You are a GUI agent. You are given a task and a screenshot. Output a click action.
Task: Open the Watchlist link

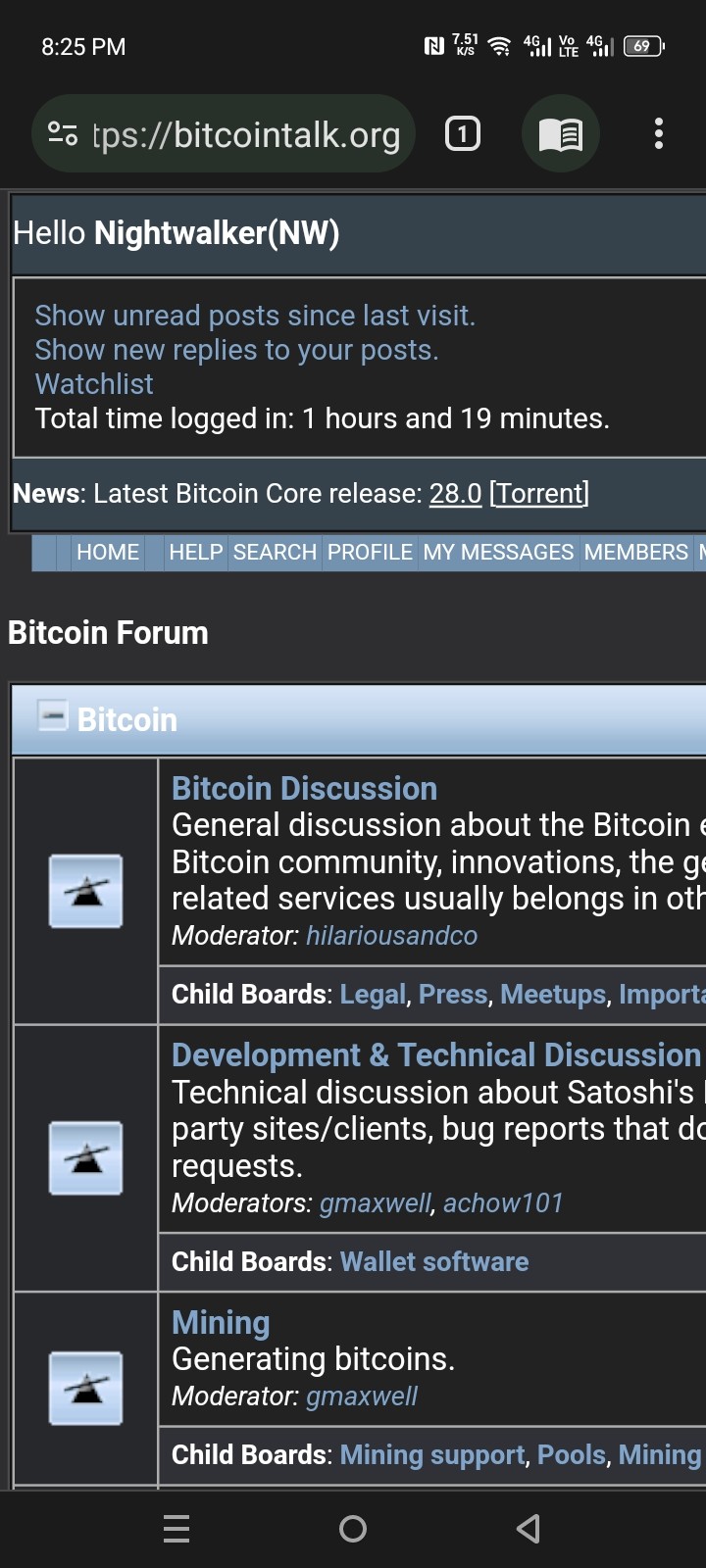[x=94, y=384]
